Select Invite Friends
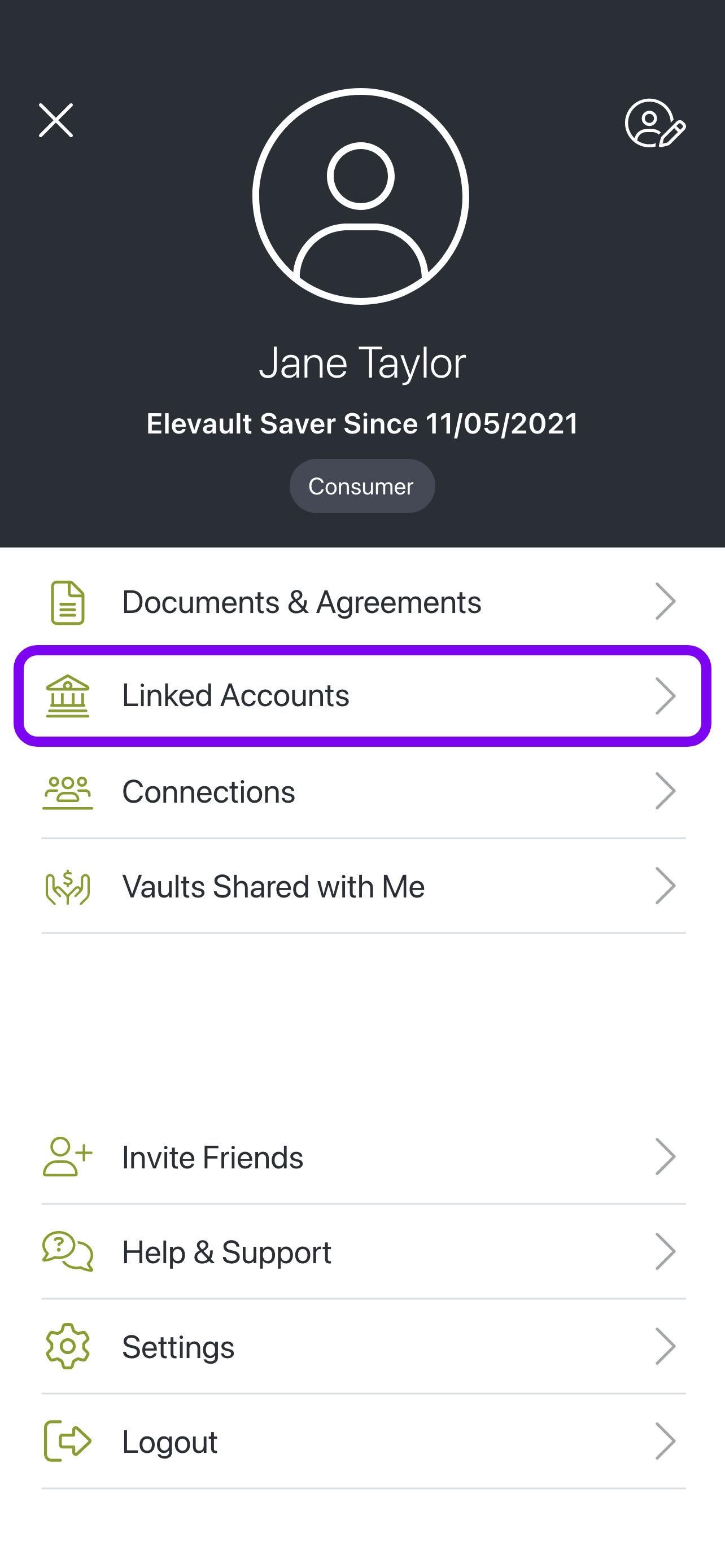This screenshot has width=725, height=1568. coord(363,1157)
